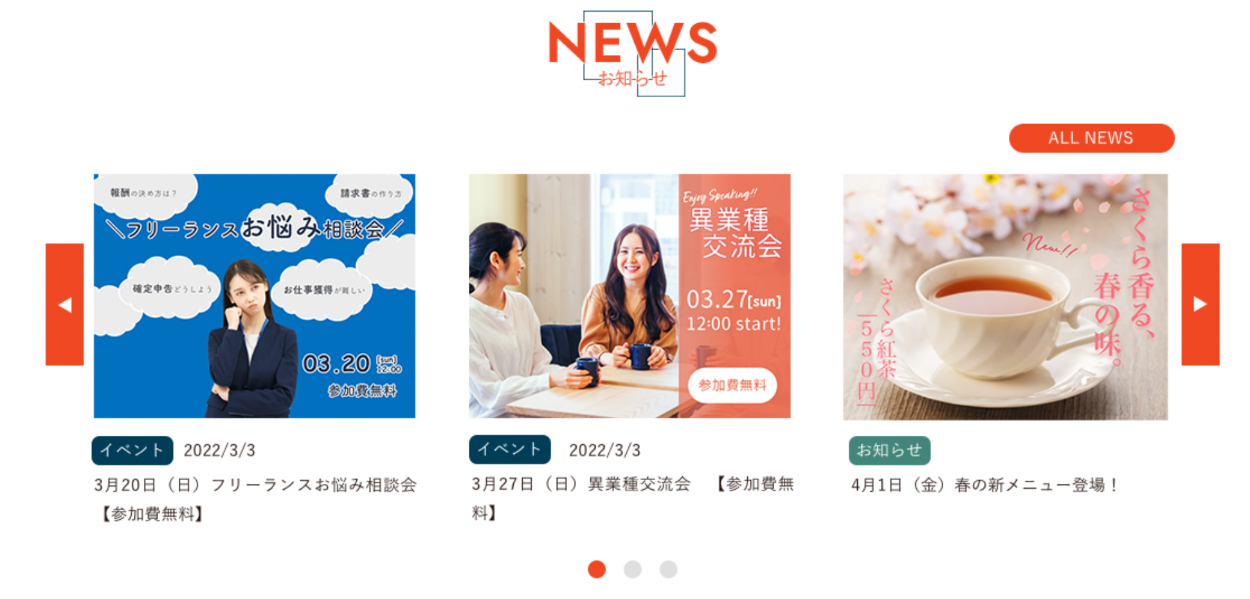Open the さくら紅茶 spring menu card
1250x599 pixels.
pos(1005,296)
